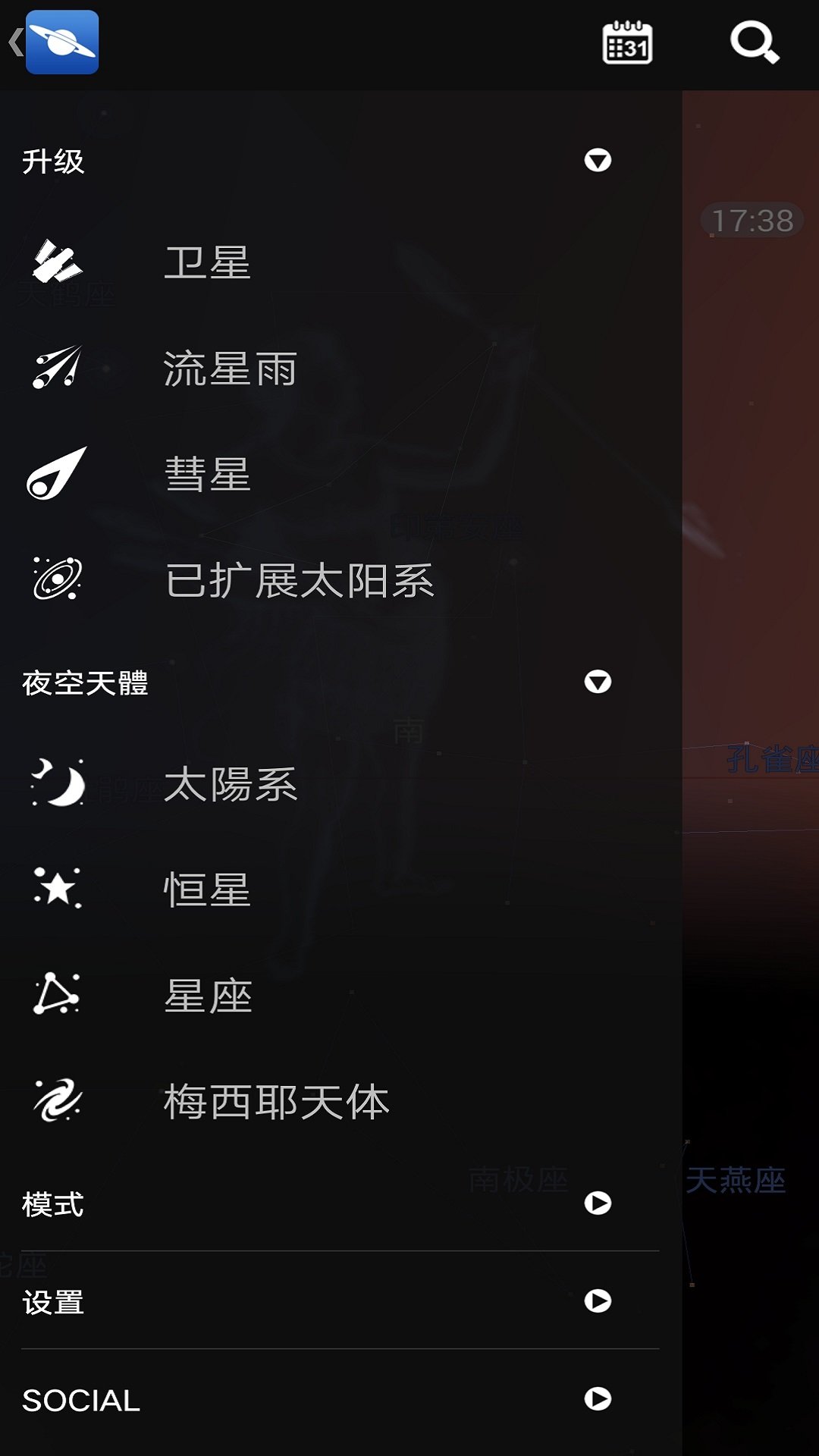Viewport: 819px width, 1456px height.
Task: Expand the SOCIAL section
Action: pos(598,1399)
